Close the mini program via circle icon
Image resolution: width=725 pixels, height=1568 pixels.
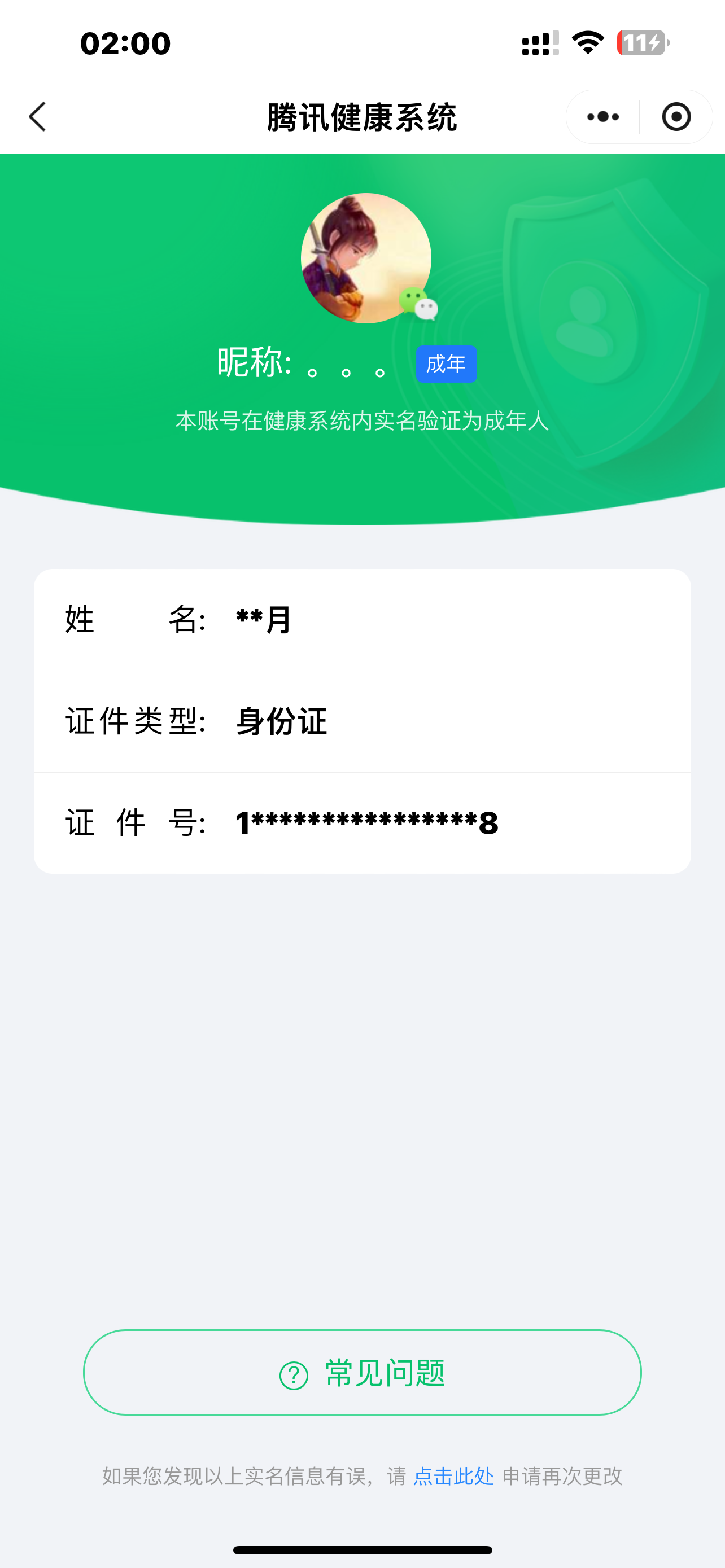pyautogui.click(x=676, y=116)
